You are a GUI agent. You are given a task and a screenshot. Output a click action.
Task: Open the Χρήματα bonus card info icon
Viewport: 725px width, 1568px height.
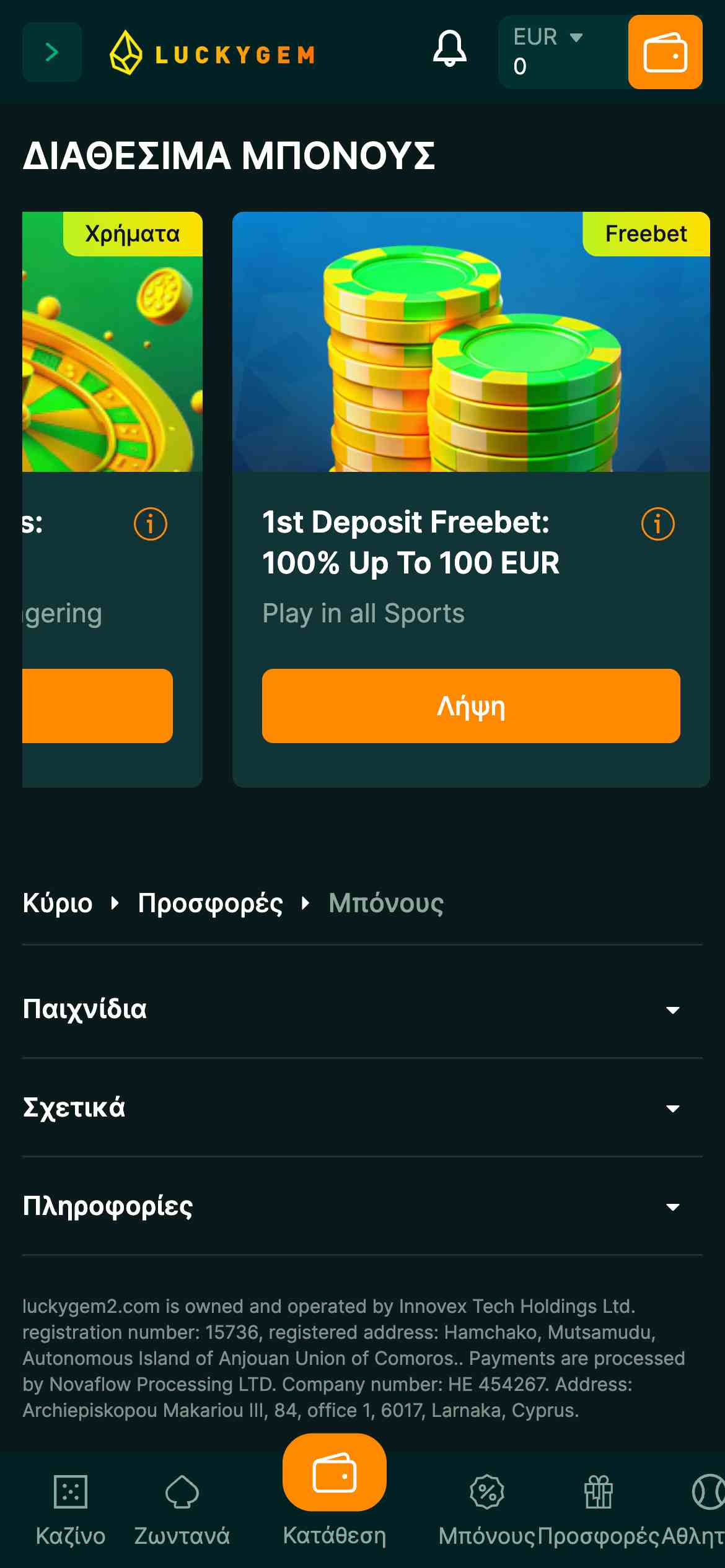(150, 524)
